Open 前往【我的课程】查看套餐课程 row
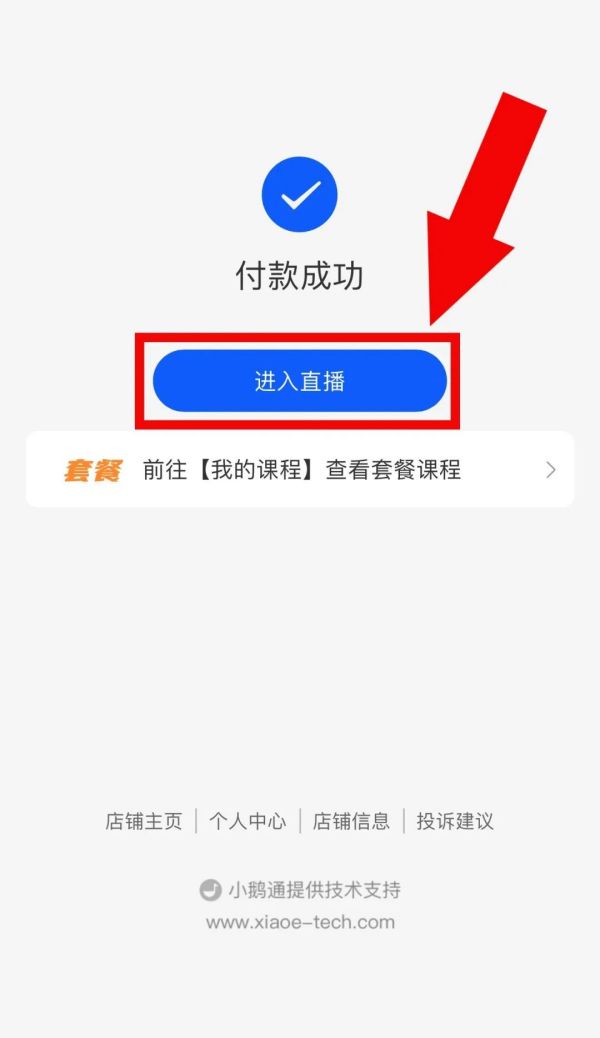Viewport: 600px width, 1038px height. [300, 469]
